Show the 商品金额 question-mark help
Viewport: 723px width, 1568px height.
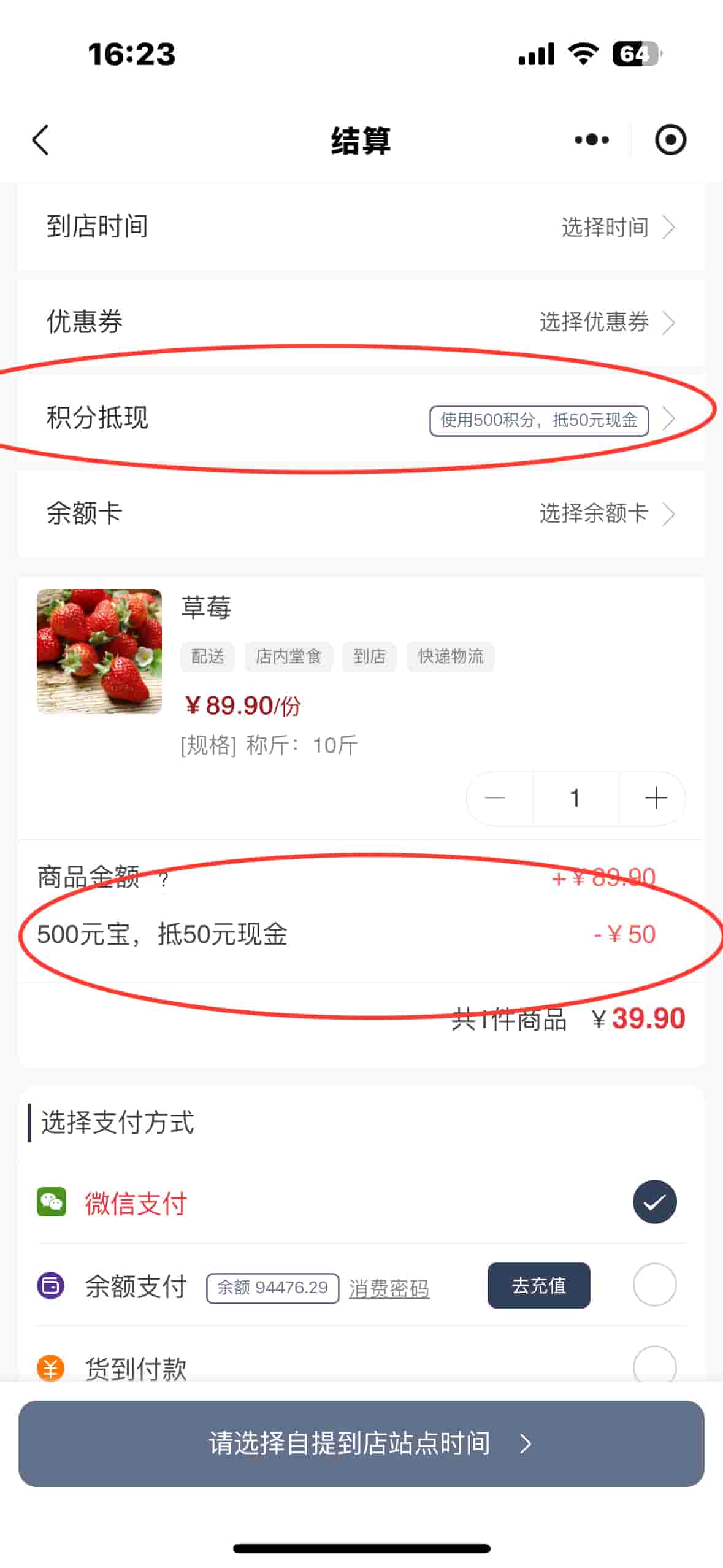coord(163,880)
